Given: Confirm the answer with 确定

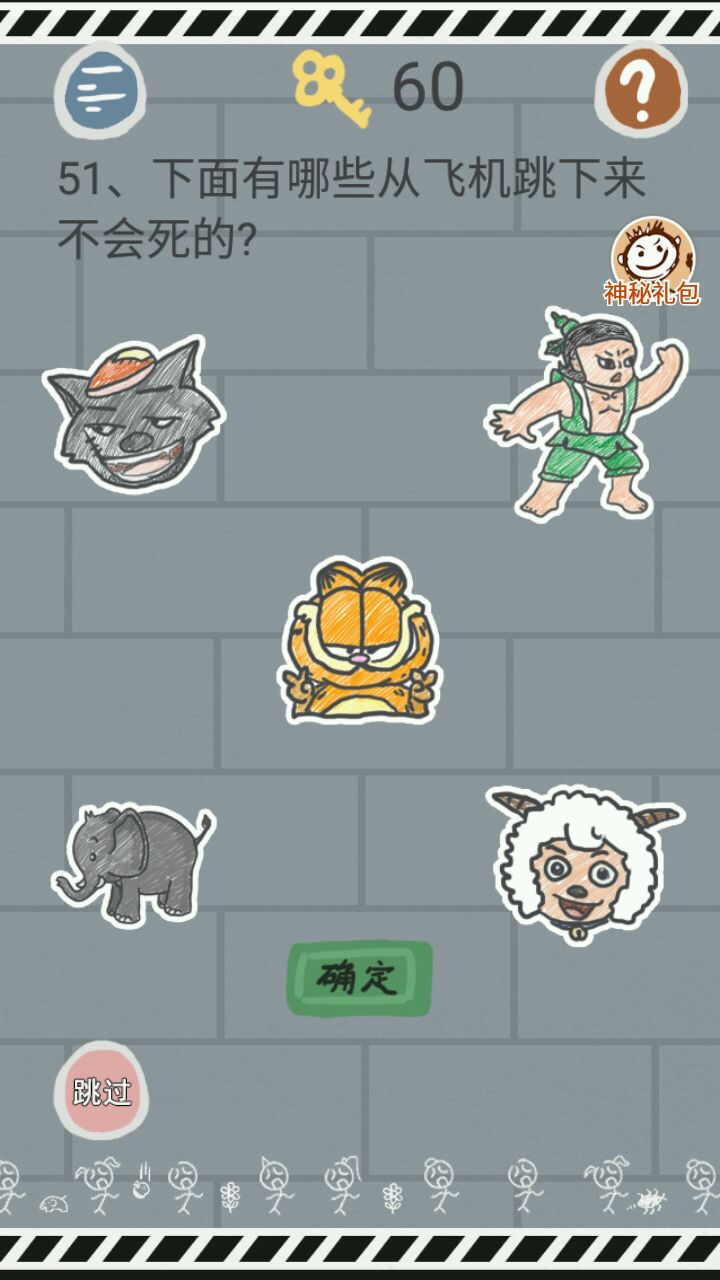Looking at the screenshot, I should click(x=360, y=977).
